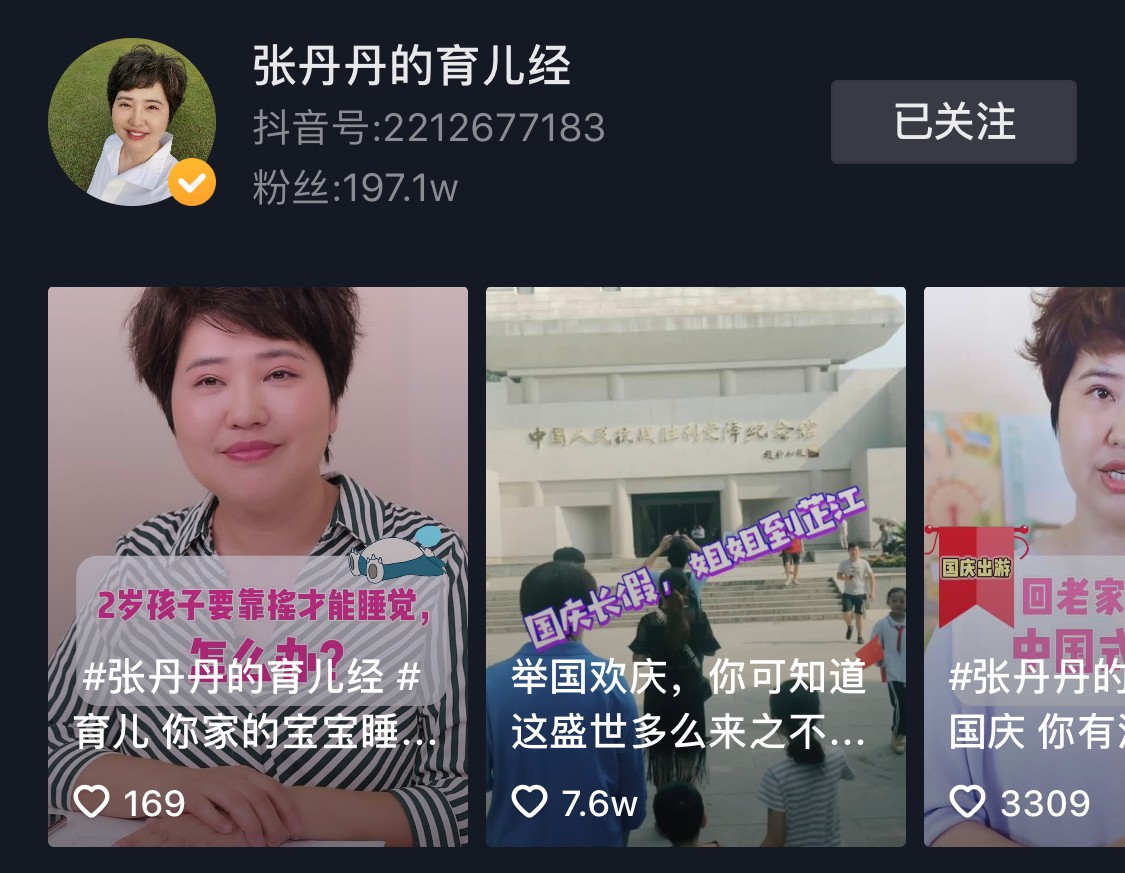Play the 举国欢庆 National Day video

[x=695, y=566]
